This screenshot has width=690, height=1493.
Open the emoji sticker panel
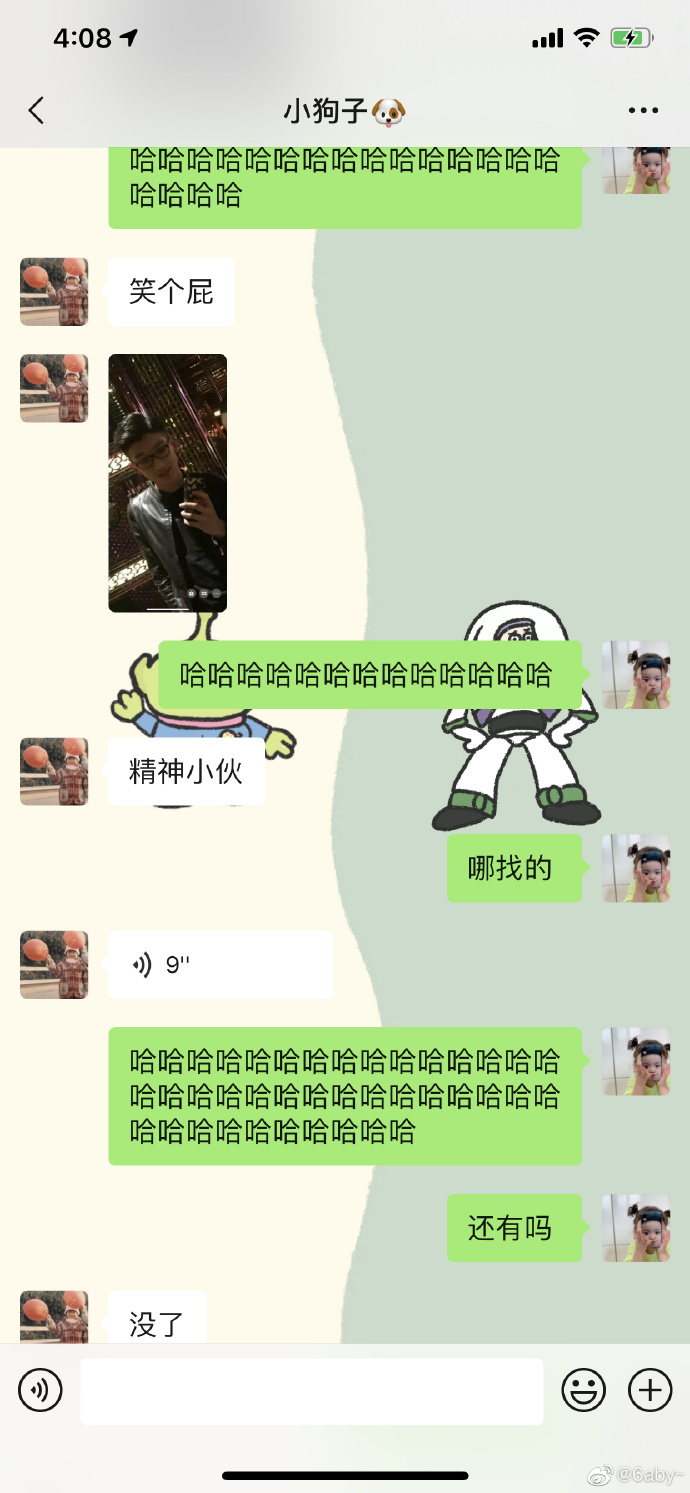pyautogui.click(x=583, y=1390)
